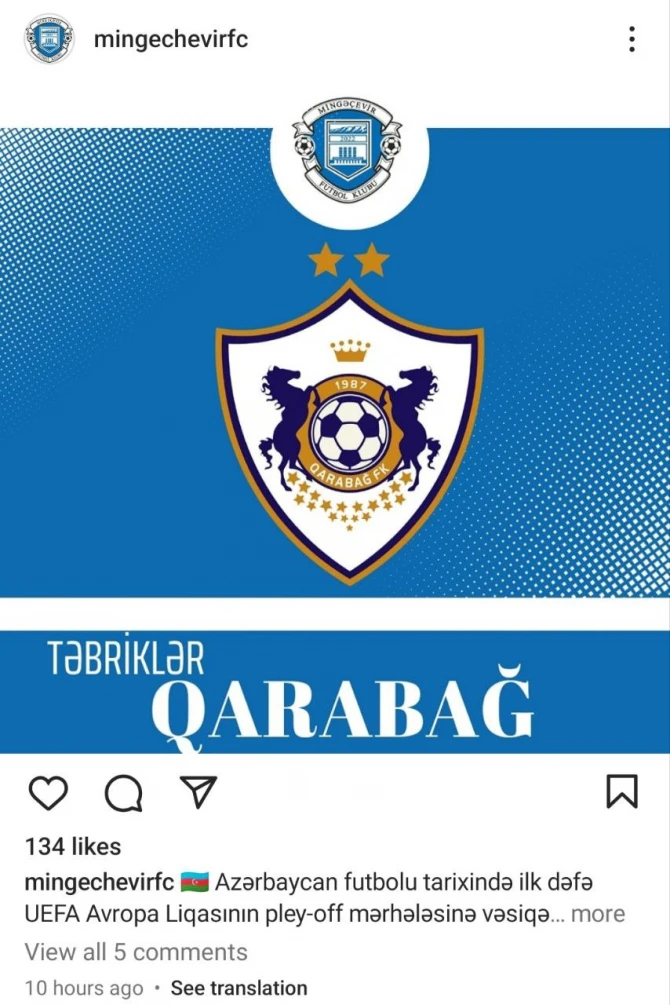
Task: Open mingechevirfc username in header
Action: coord(170,40)
